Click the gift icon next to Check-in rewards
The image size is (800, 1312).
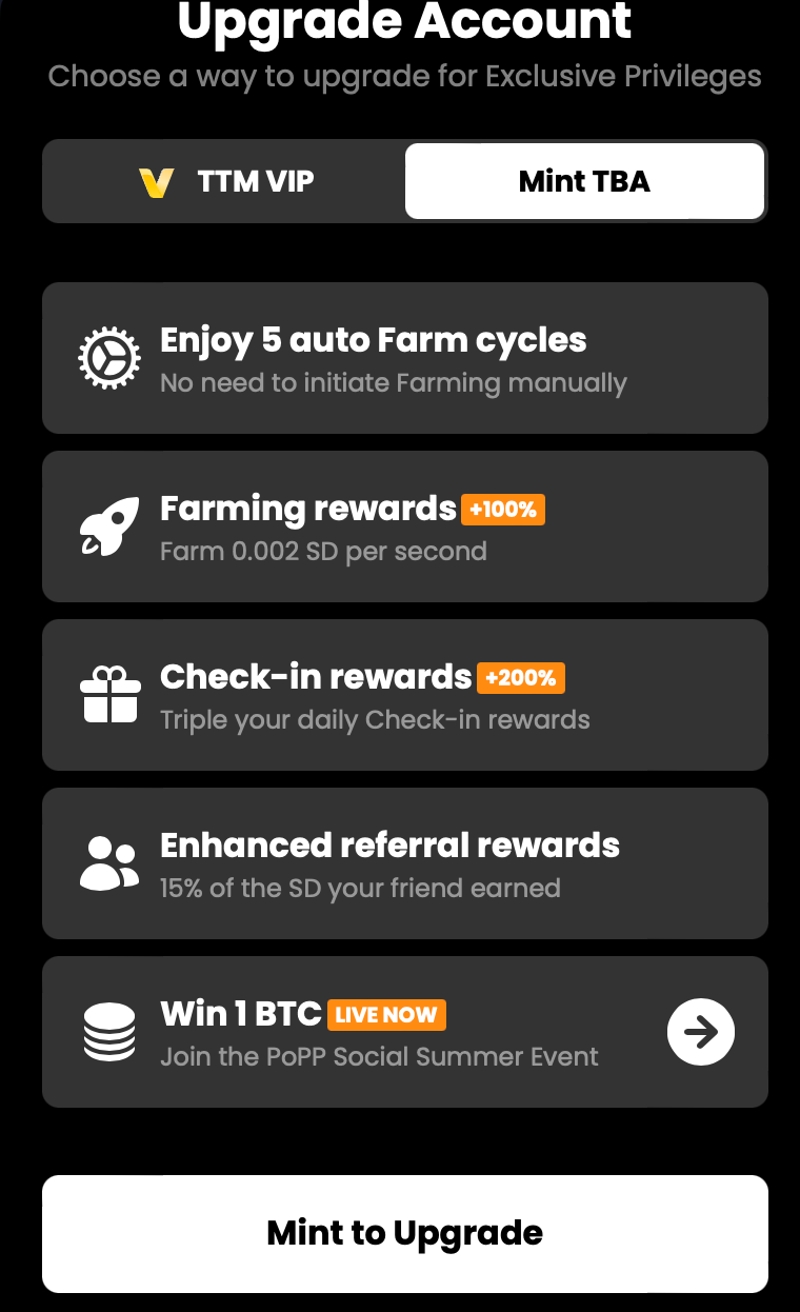tap(109, 693)
